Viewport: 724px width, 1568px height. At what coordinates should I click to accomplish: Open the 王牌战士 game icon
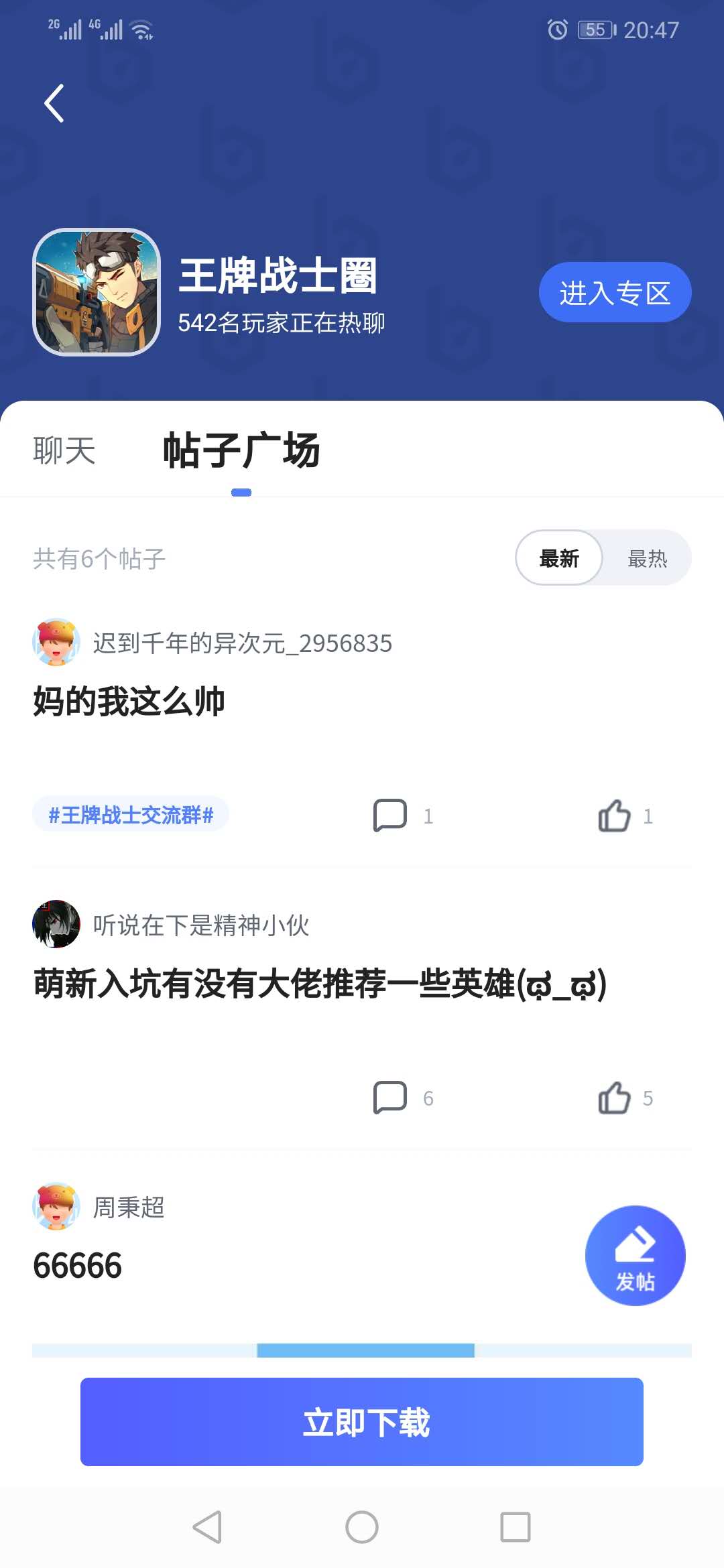coord(97,292)
